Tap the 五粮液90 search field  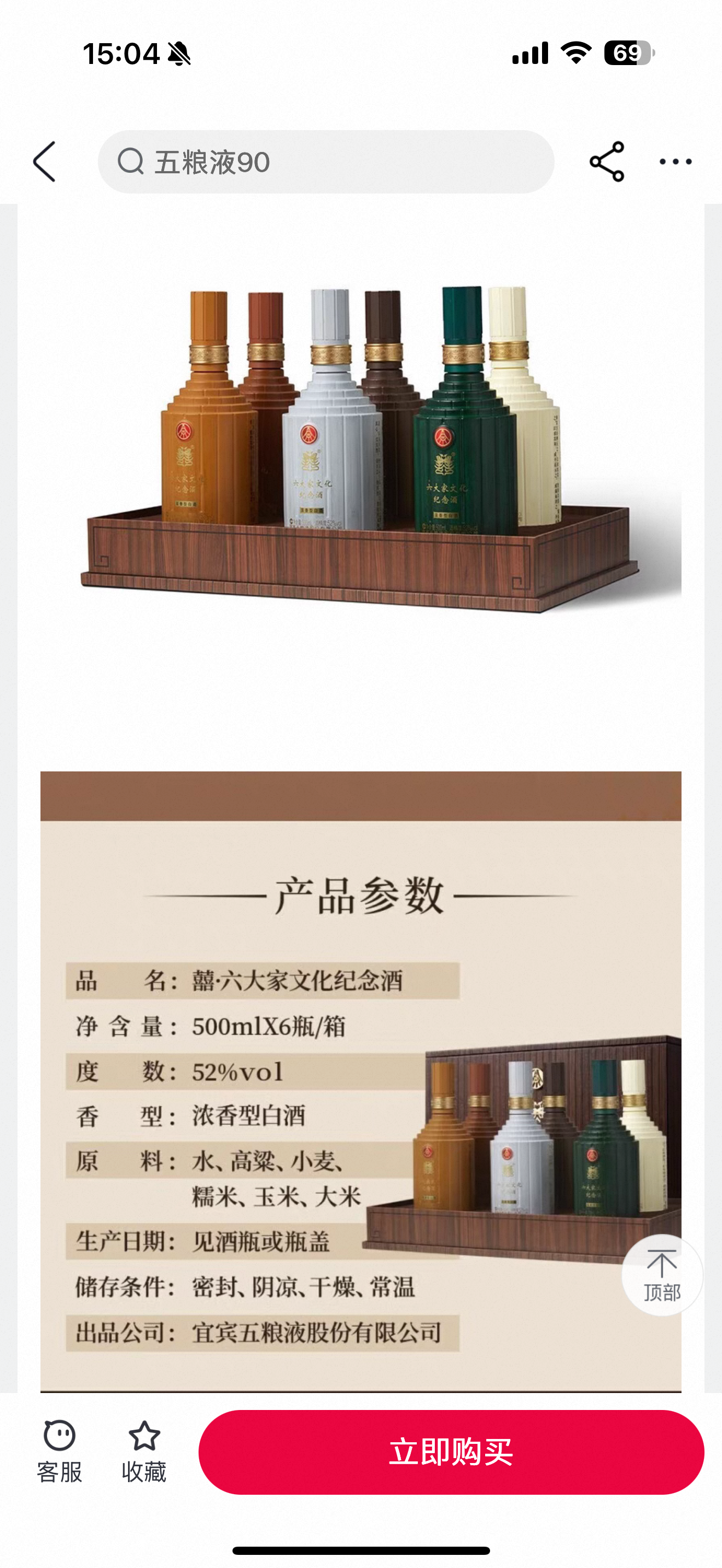coord(325,162)
